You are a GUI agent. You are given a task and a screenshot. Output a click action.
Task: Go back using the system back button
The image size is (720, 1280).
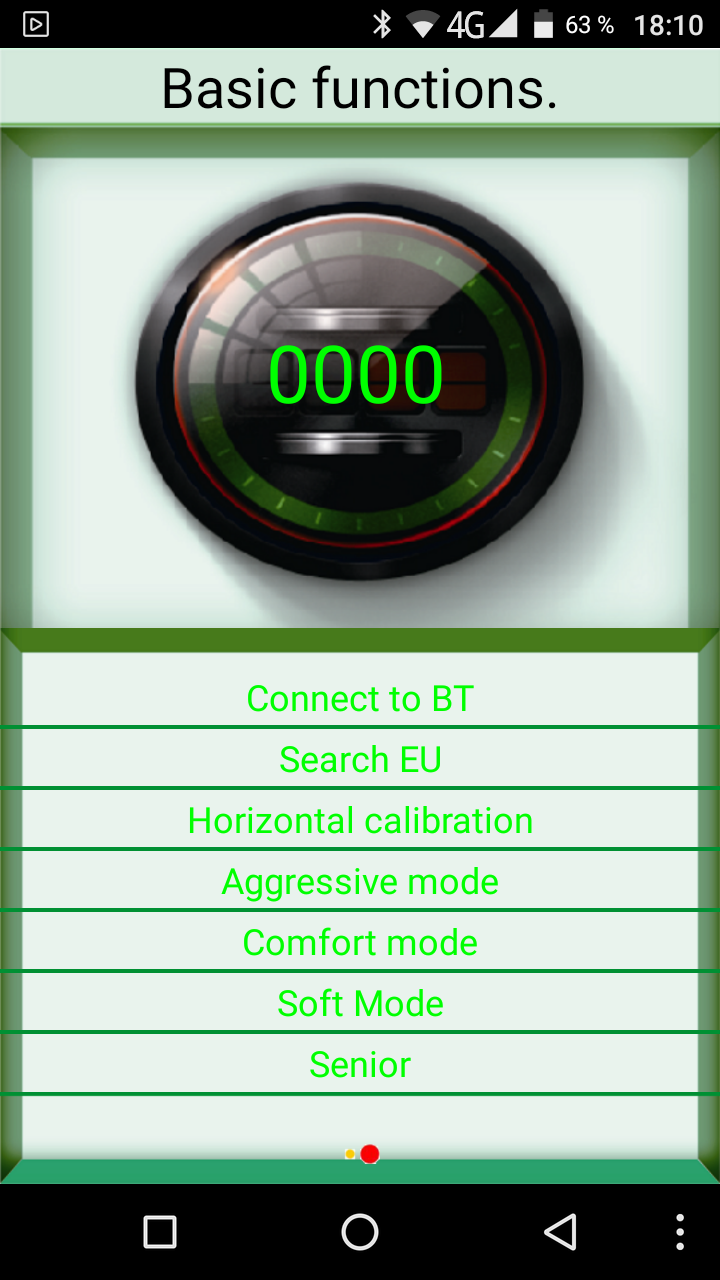tap(560, 1232)
